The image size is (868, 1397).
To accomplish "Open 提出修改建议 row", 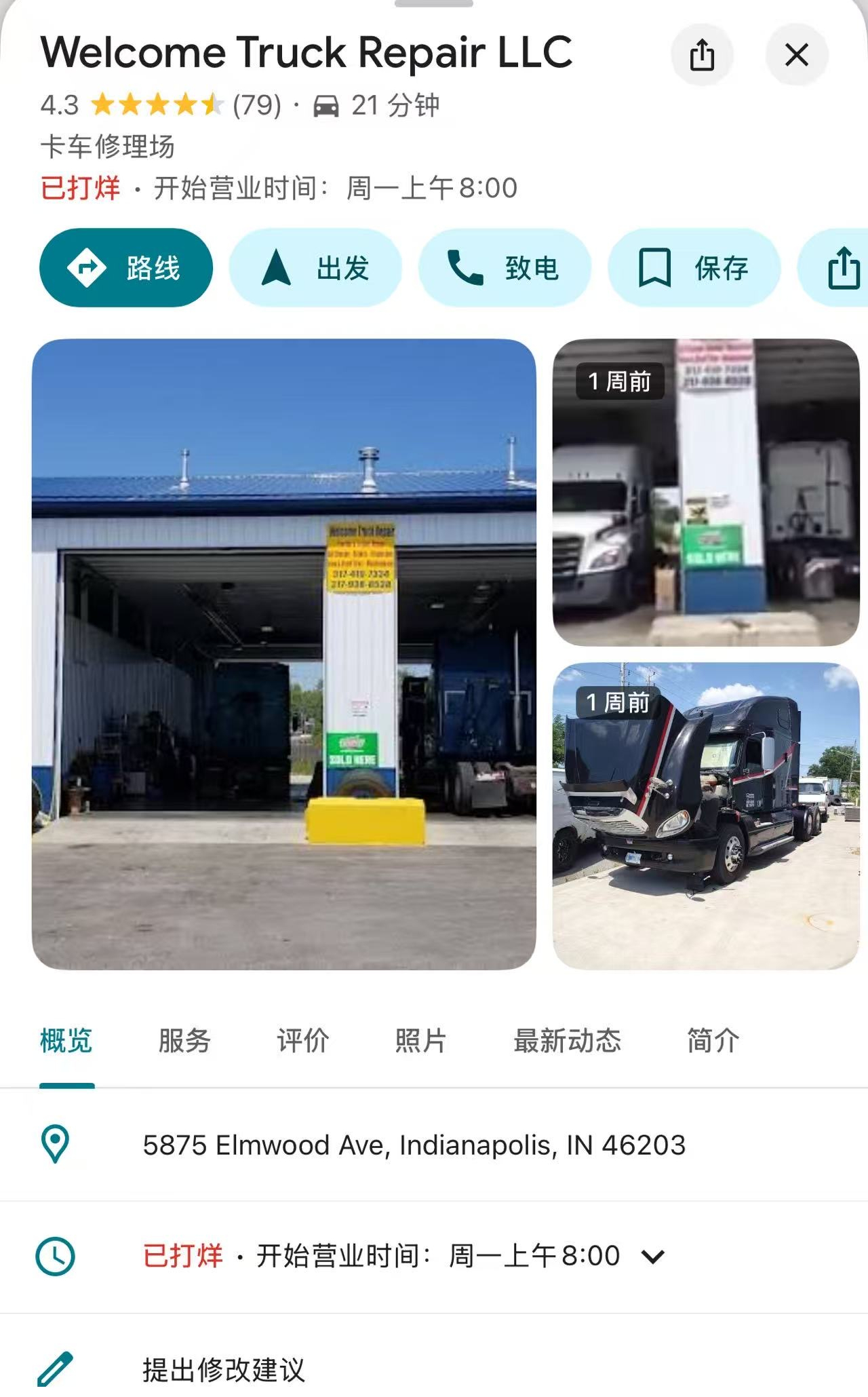I will click(x=224, y=1369).
